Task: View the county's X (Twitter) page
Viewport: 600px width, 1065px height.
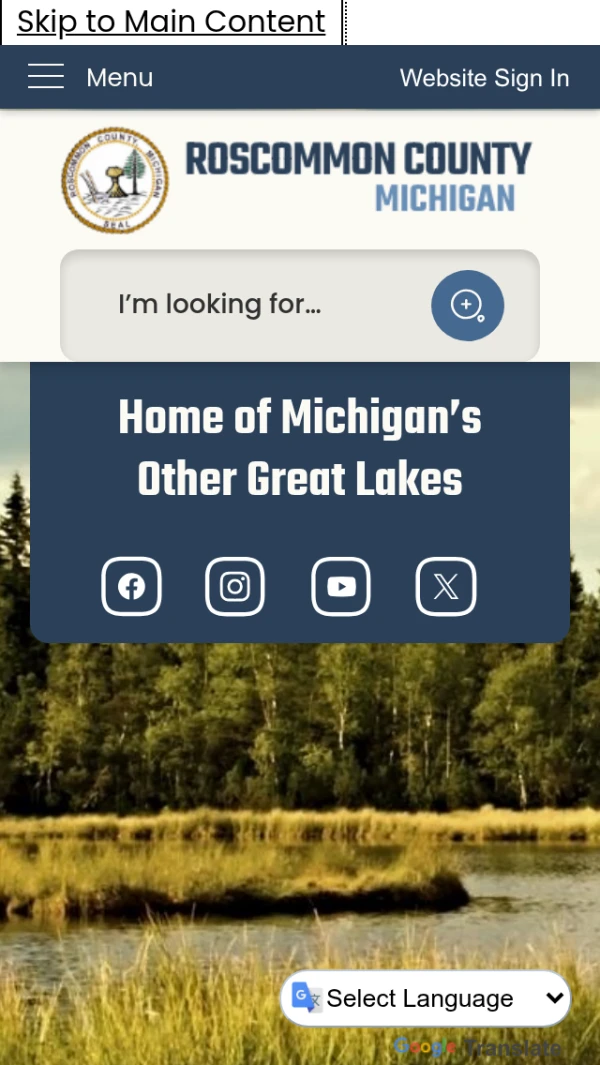Action: (x=446, y=586)
